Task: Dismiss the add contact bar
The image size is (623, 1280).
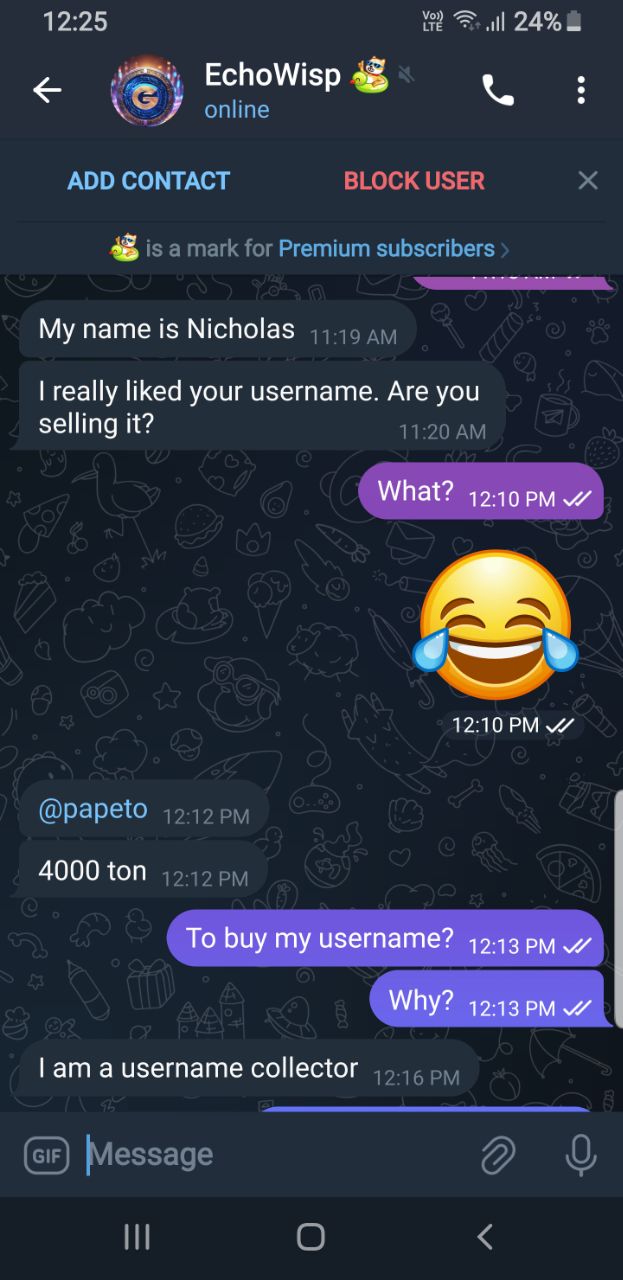Action: point(588,181)
